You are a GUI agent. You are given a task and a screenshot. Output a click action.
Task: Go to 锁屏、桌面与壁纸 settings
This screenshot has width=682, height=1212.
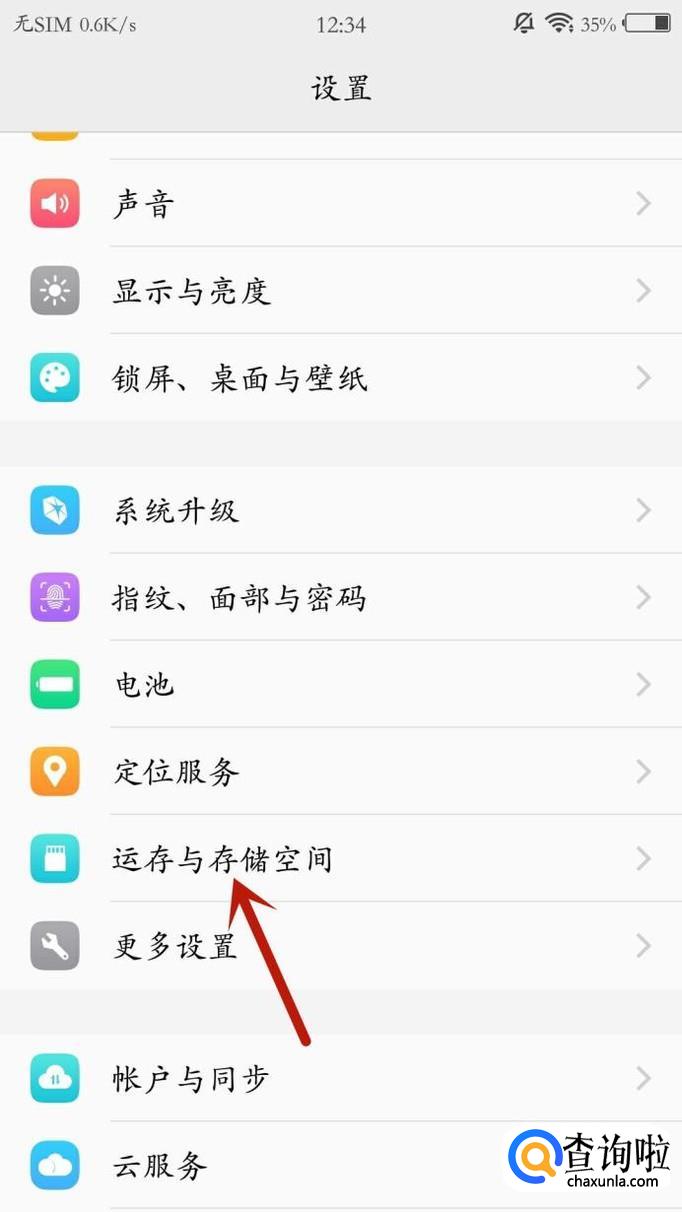click(340, 378)
